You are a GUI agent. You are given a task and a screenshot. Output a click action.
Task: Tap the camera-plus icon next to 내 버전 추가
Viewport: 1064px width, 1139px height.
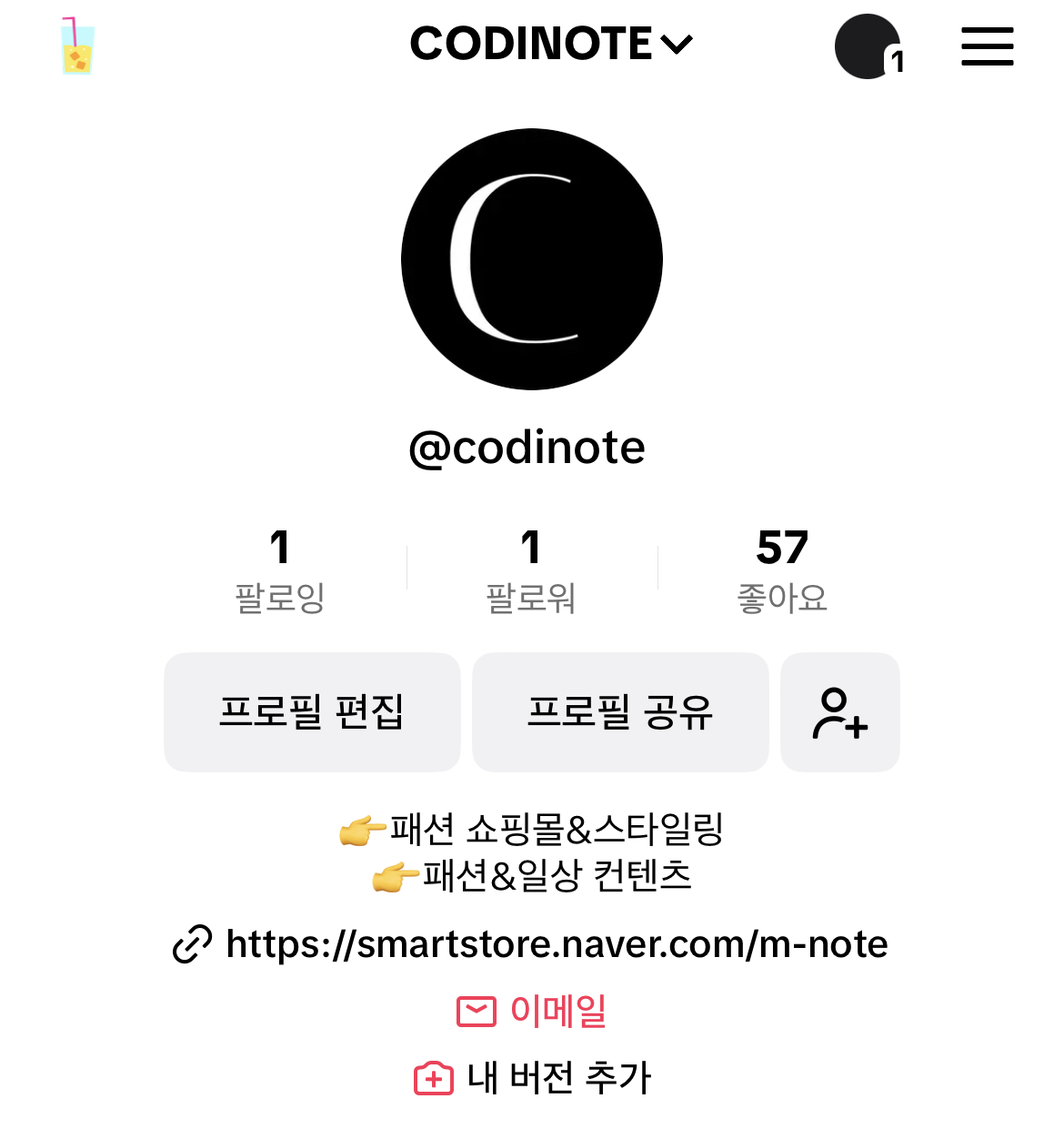point(434,1079)
